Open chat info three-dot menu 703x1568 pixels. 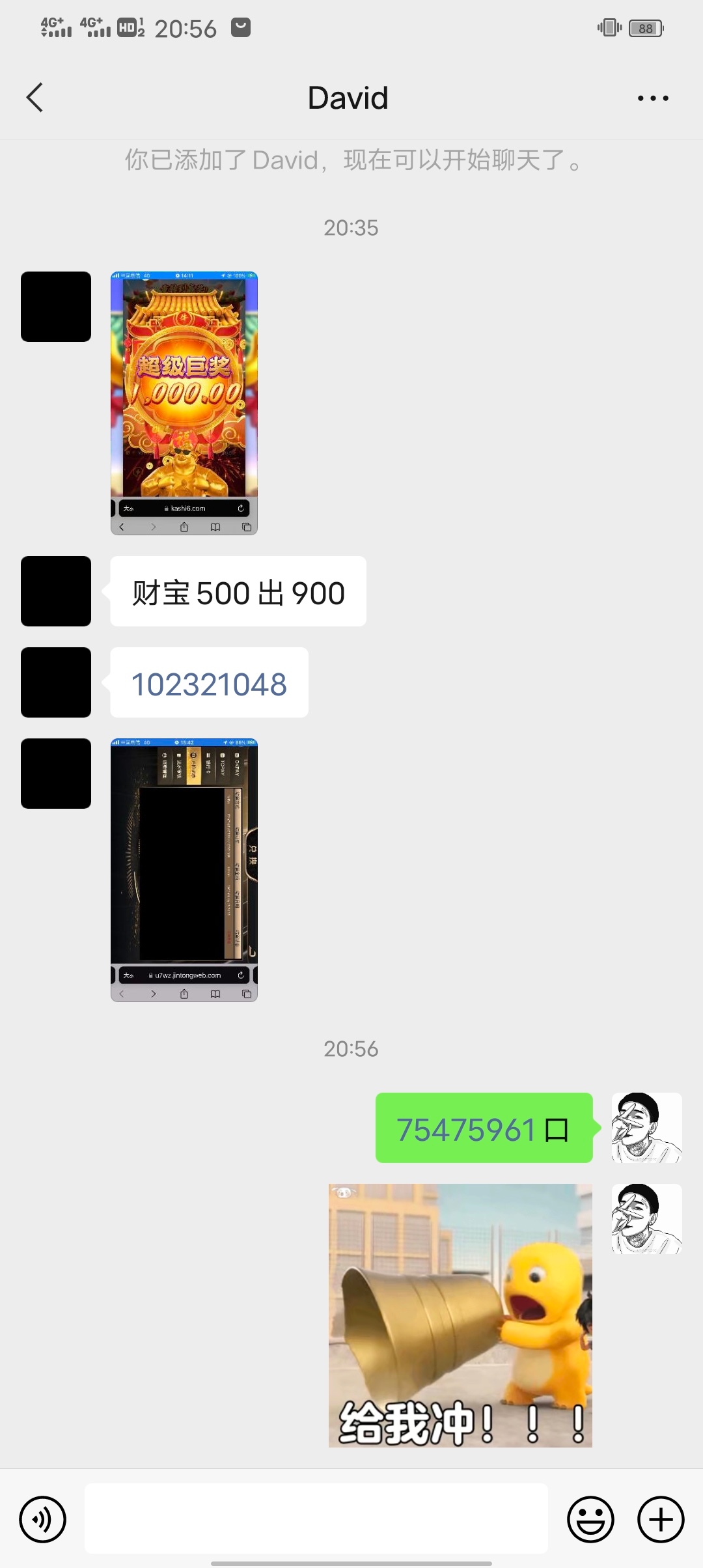pyautogui.click(x=652, y=98)
